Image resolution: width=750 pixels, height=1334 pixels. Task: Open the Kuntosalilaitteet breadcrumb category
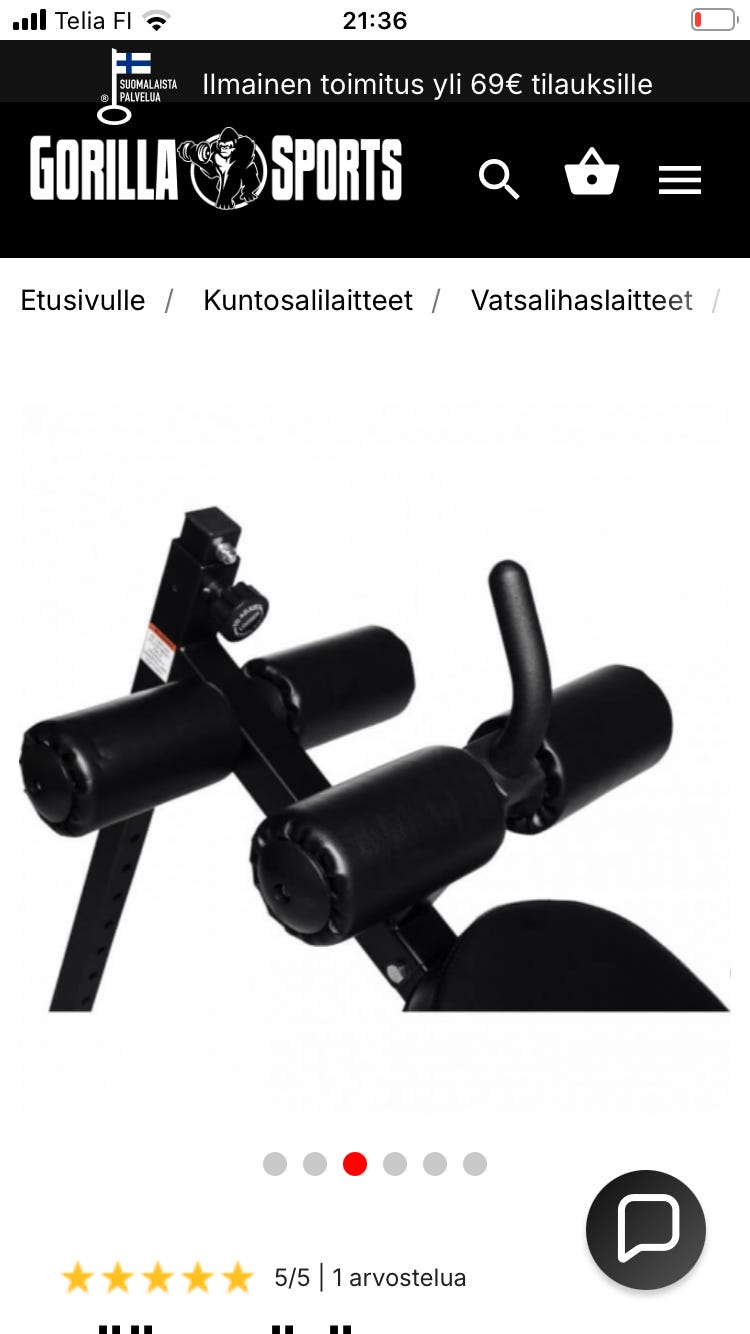[x=307, y=300]
